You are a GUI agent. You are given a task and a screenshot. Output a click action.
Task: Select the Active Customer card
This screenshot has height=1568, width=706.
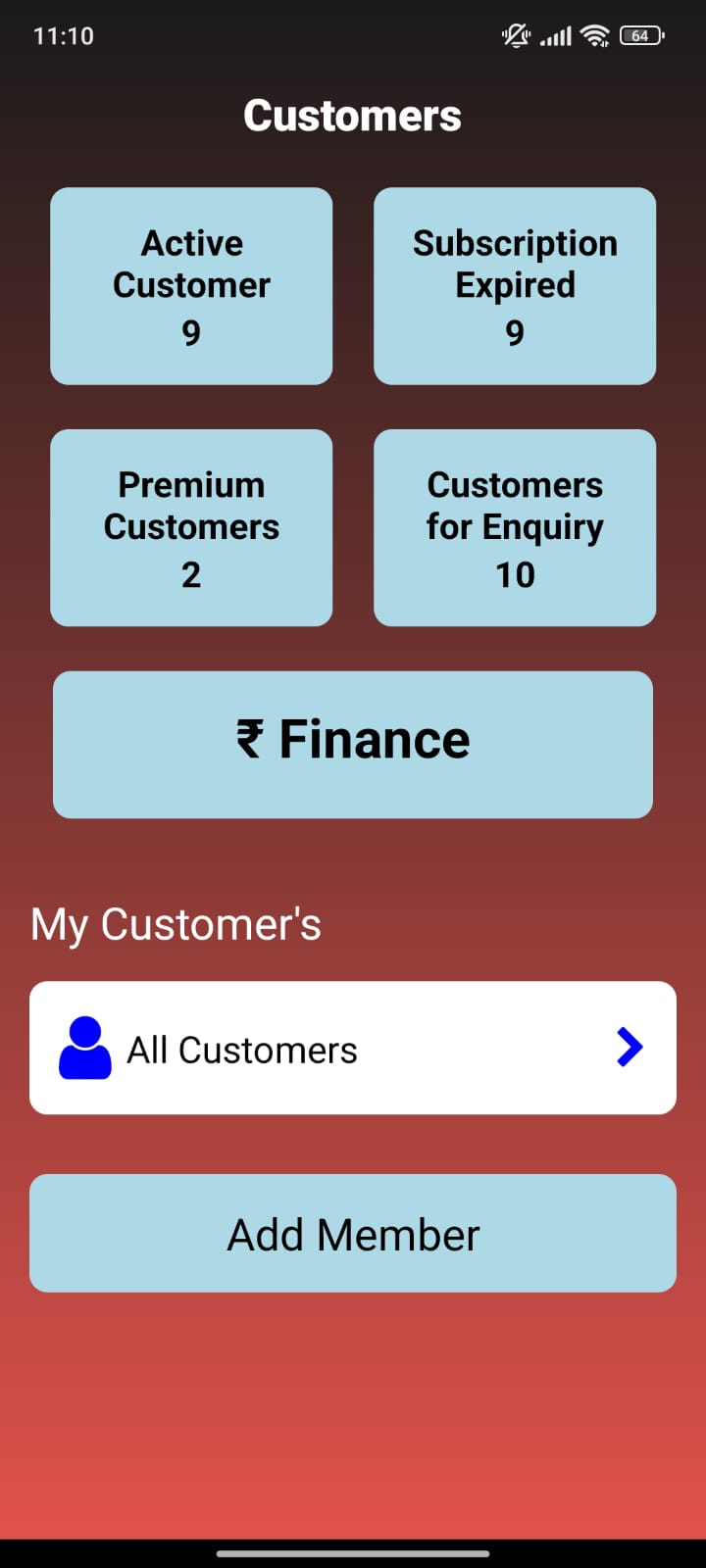tap(191, 285)
